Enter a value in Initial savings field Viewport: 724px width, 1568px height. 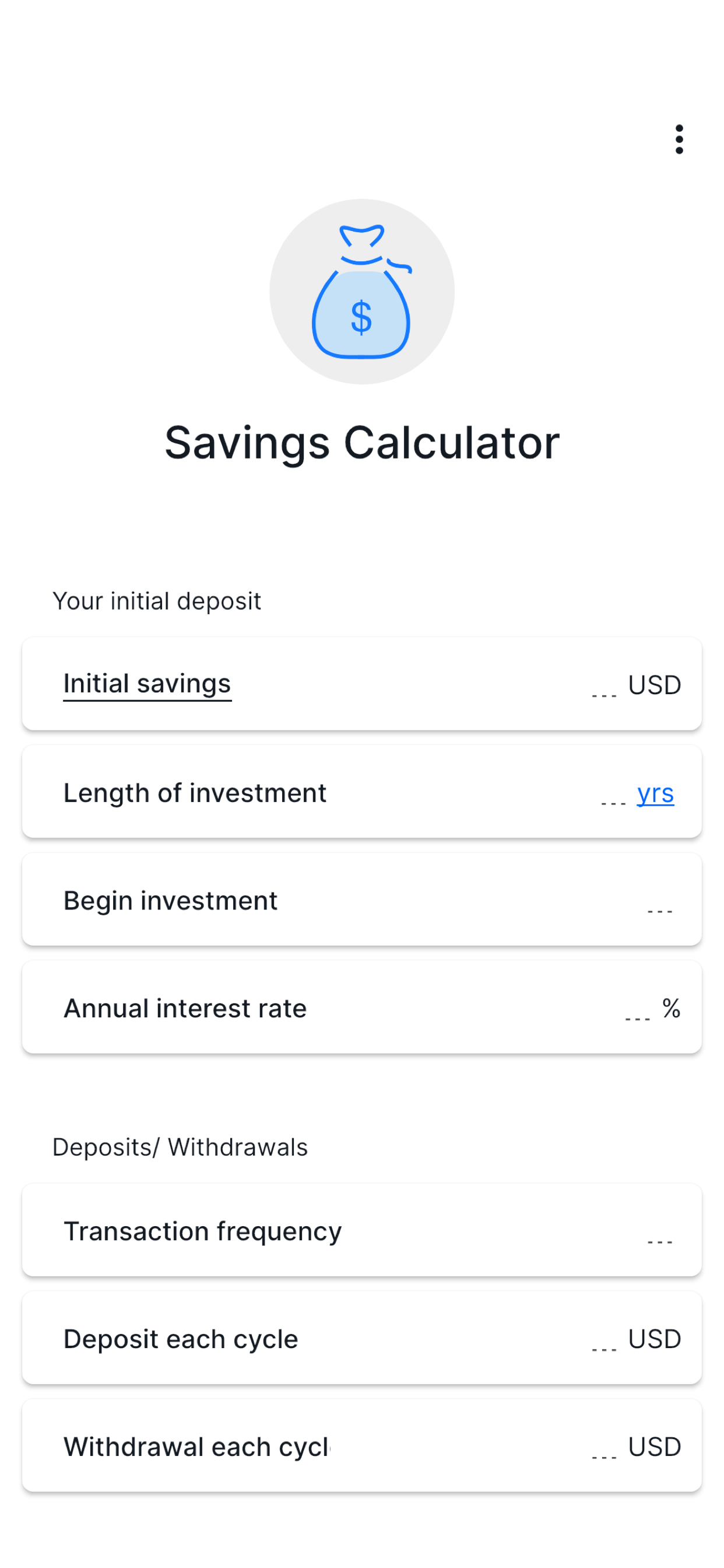coord(604,685)
